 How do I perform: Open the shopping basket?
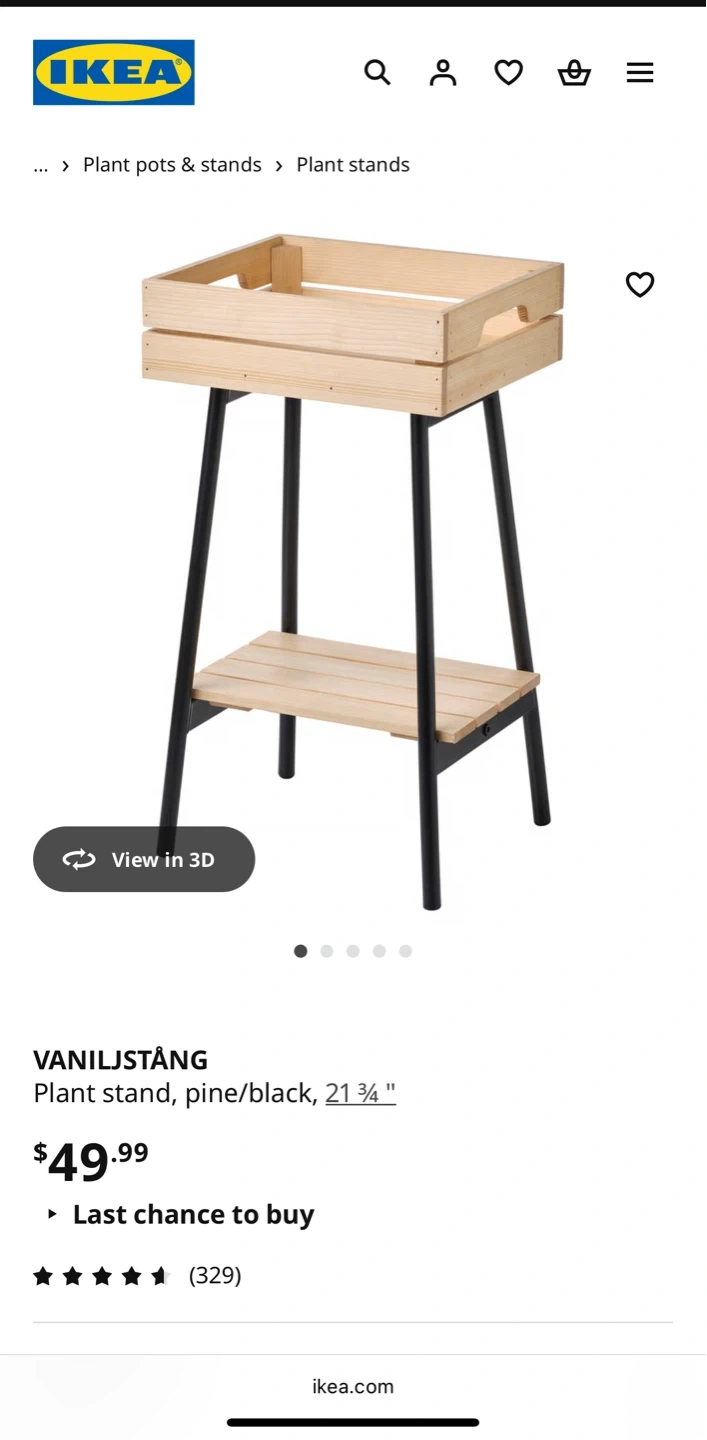(574, 72)
